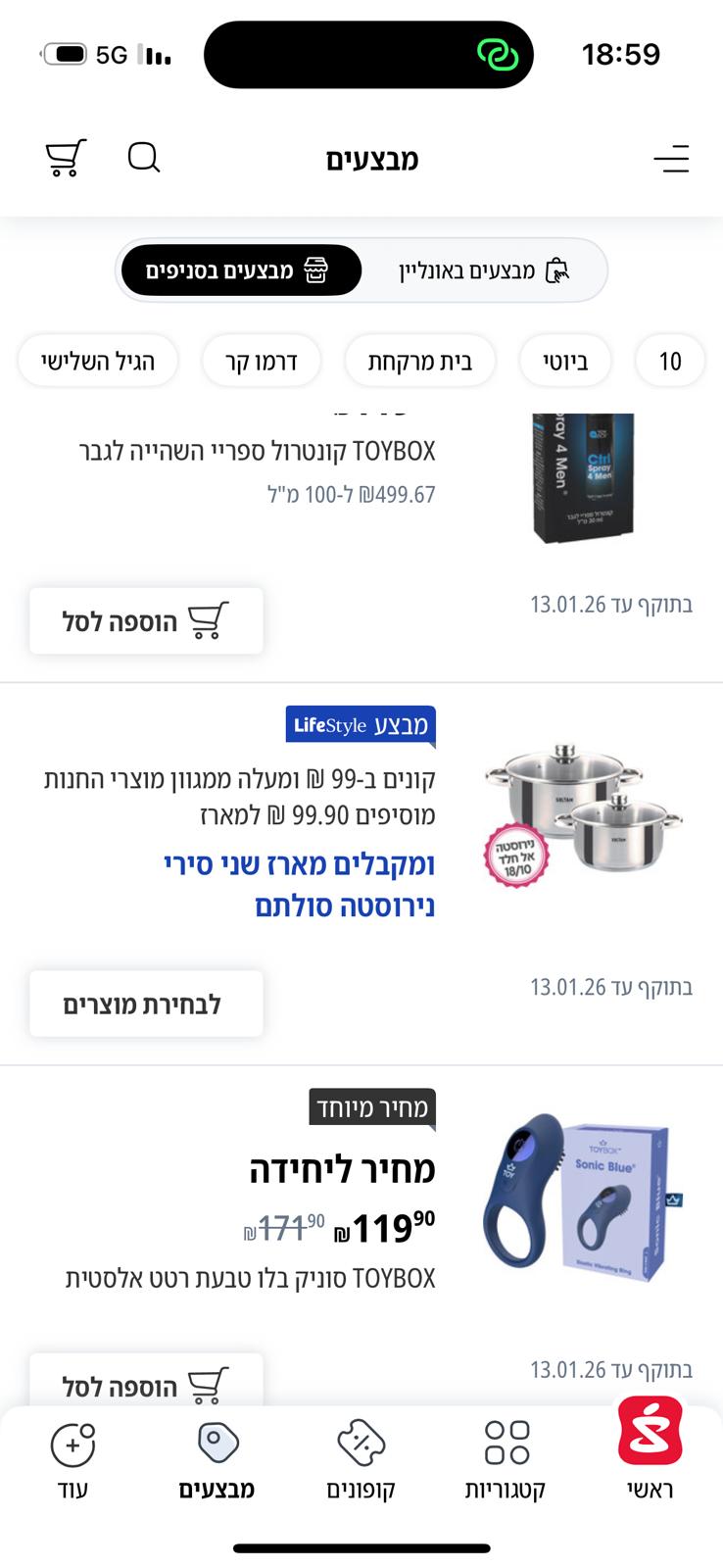Filter by the בית מרקחת chip

click(x=420, y=362)
